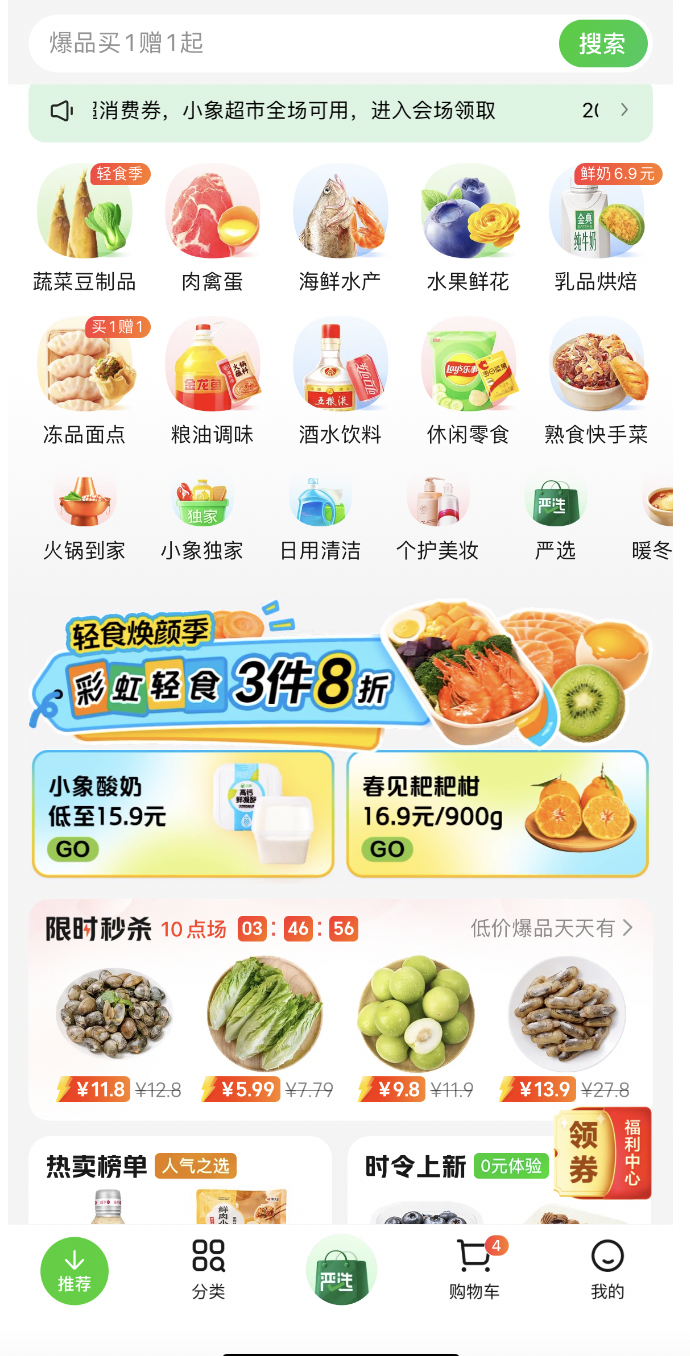Viewport: 690px width, 1356px height.
Task: Open the 蔬菜豆制品 category
Action: [84, 230]
